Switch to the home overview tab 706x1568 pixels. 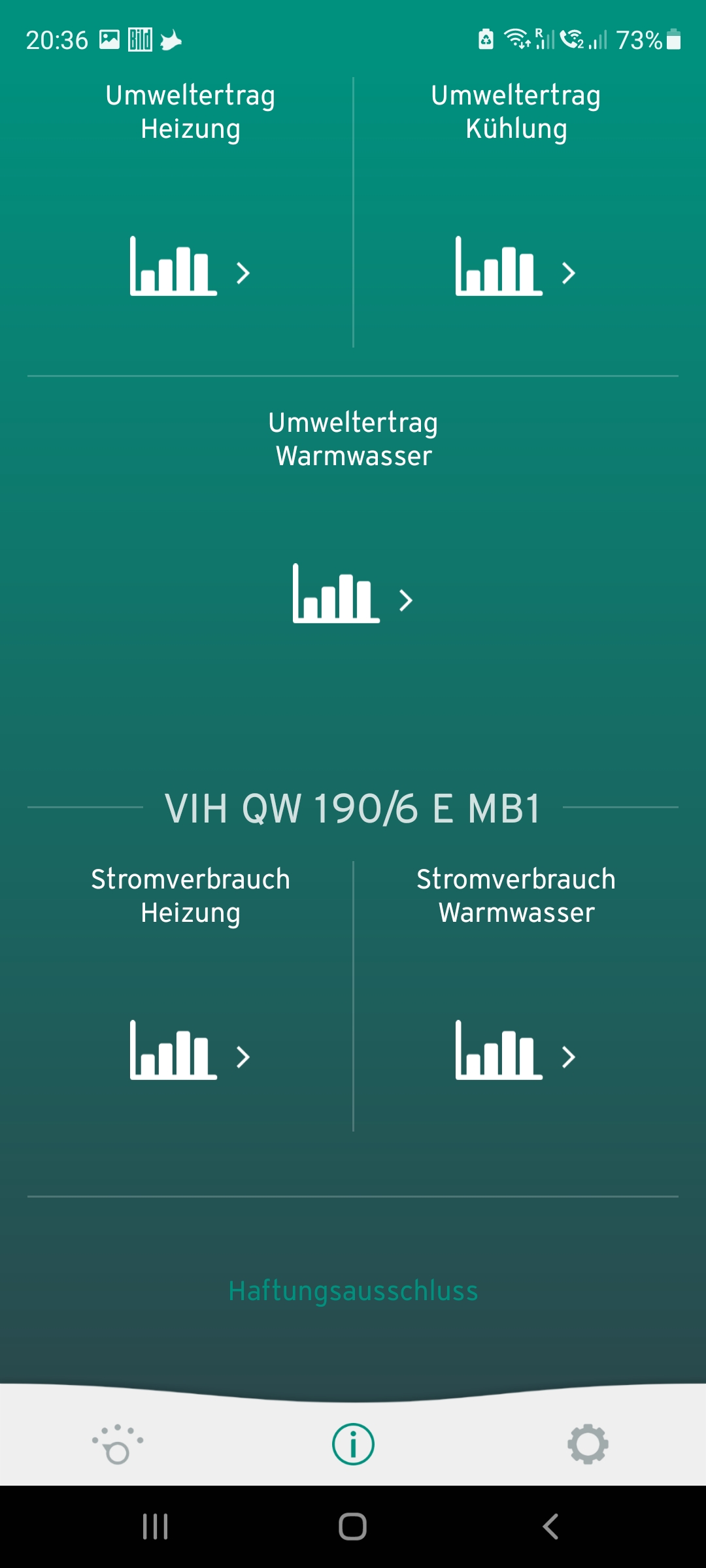[x=118, y=1444]
